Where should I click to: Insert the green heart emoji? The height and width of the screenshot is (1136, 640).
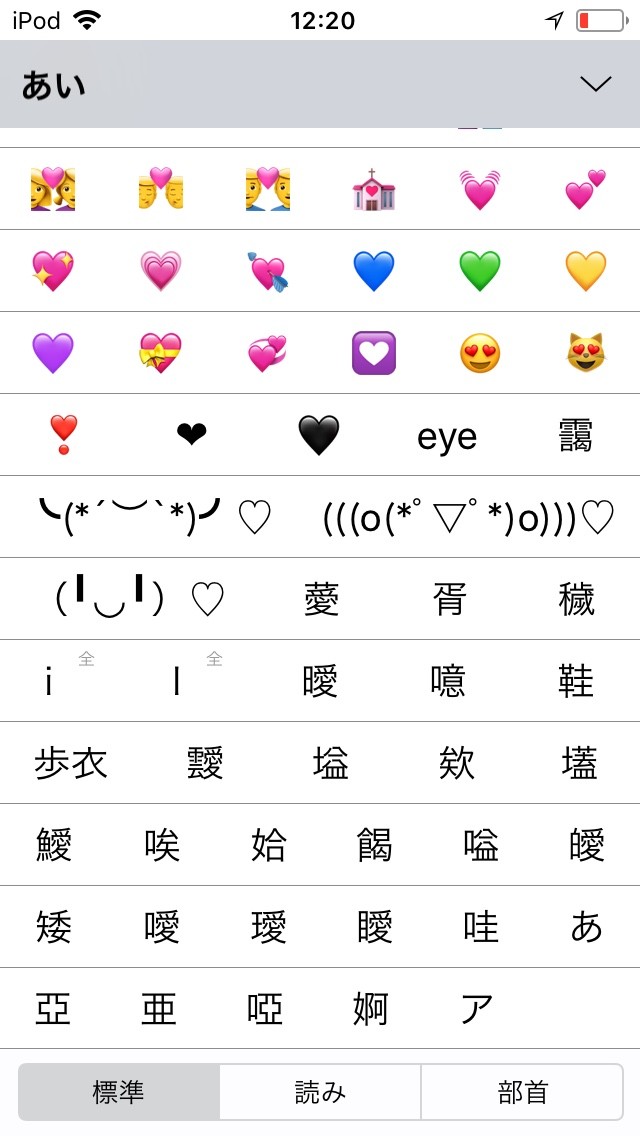click(480, 271)
